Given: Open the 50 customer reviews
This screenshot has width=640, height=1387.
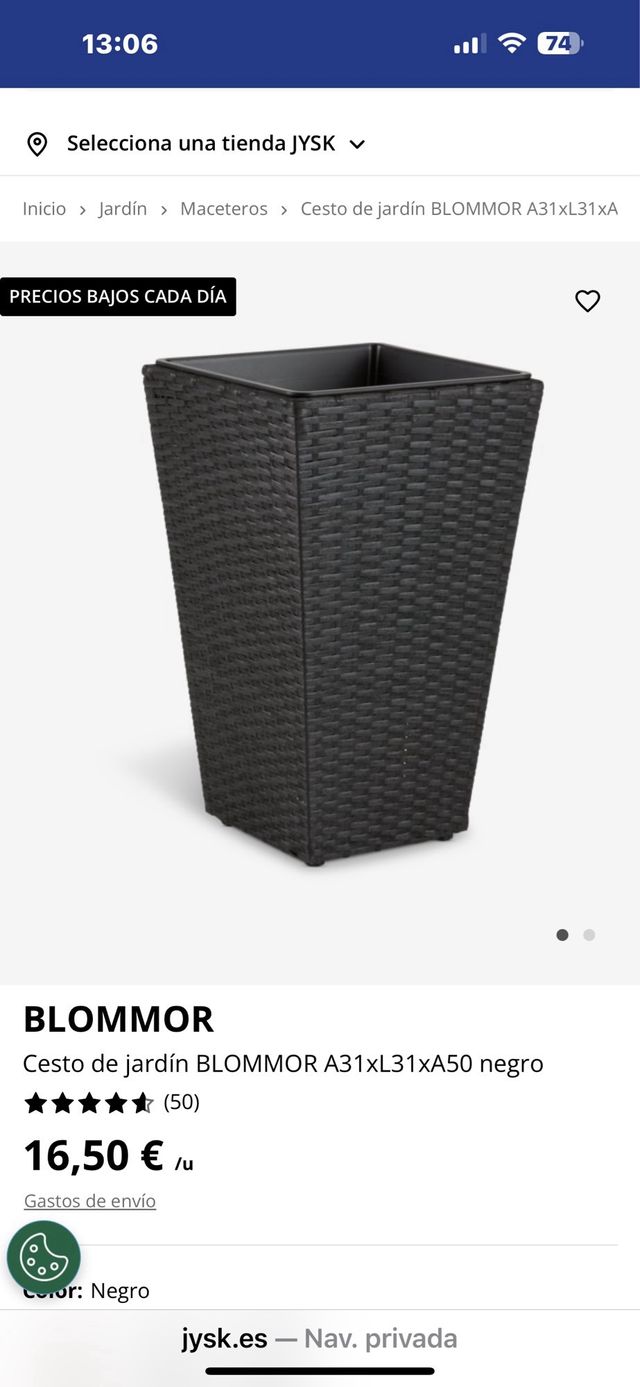Looking at the screenshot, I should [x=181, y=1102].
